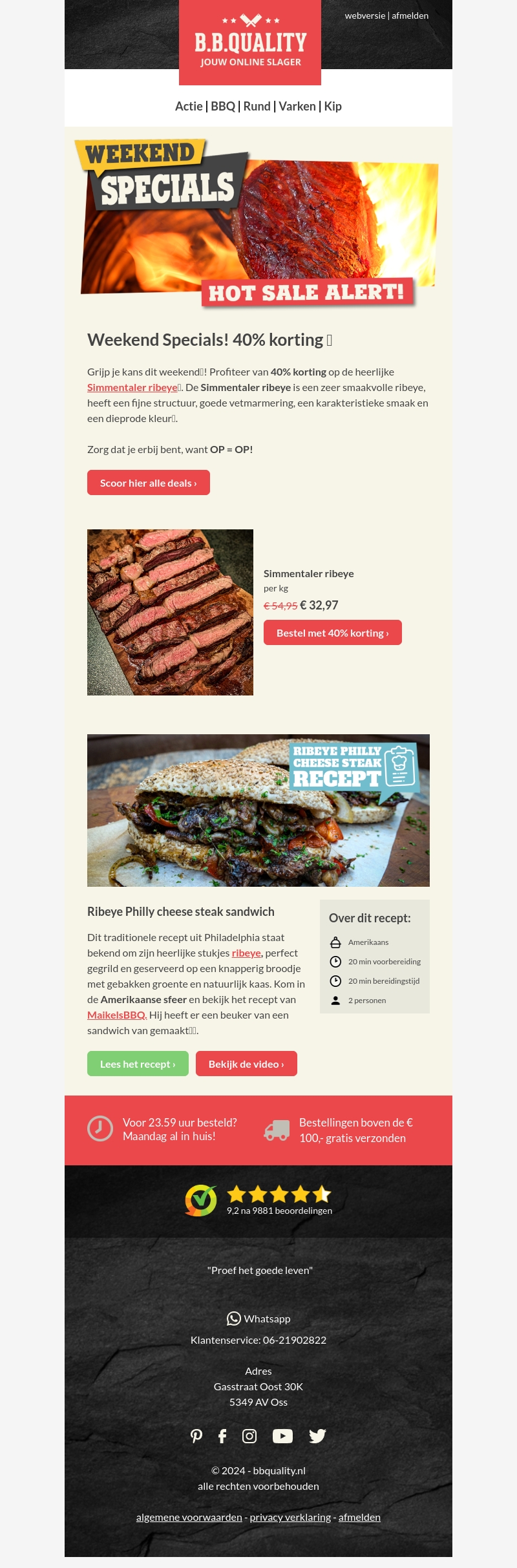
Task: Open algemene voorwaarden link
Action: coord(189,1517)
